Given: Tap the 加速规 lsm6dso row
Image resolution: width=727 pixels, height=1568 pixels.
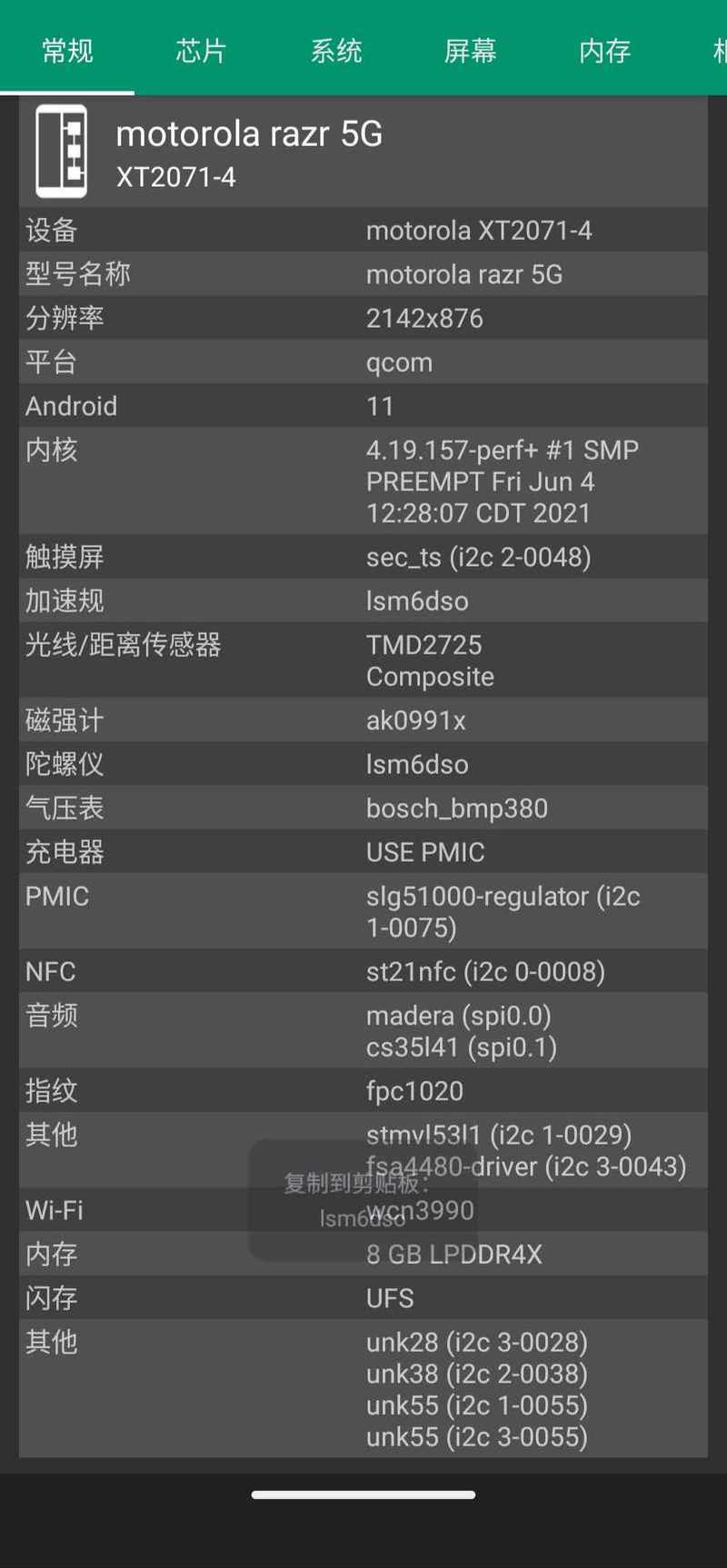Looking at the screenshot, I should point(363,600).
